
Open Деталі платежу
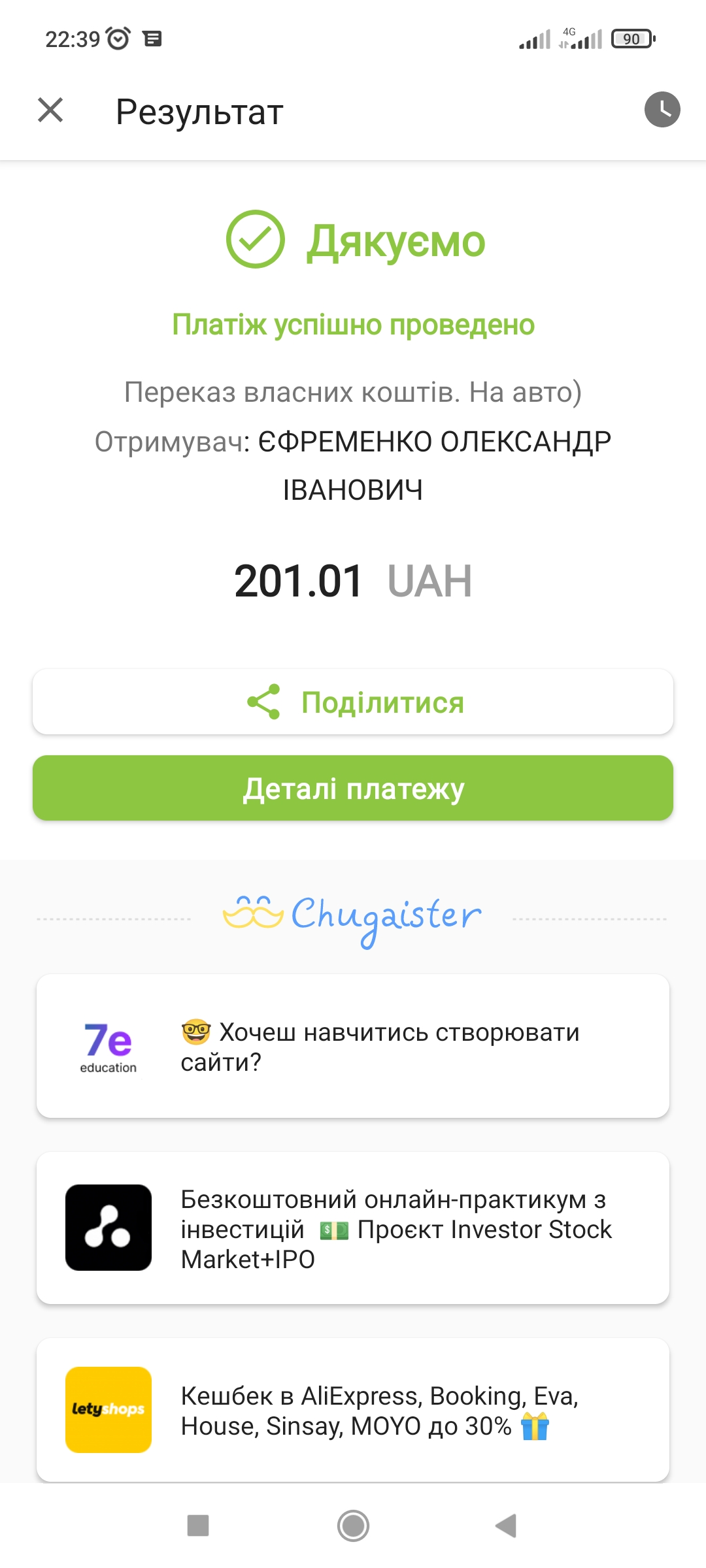click(x=353, y=788)
